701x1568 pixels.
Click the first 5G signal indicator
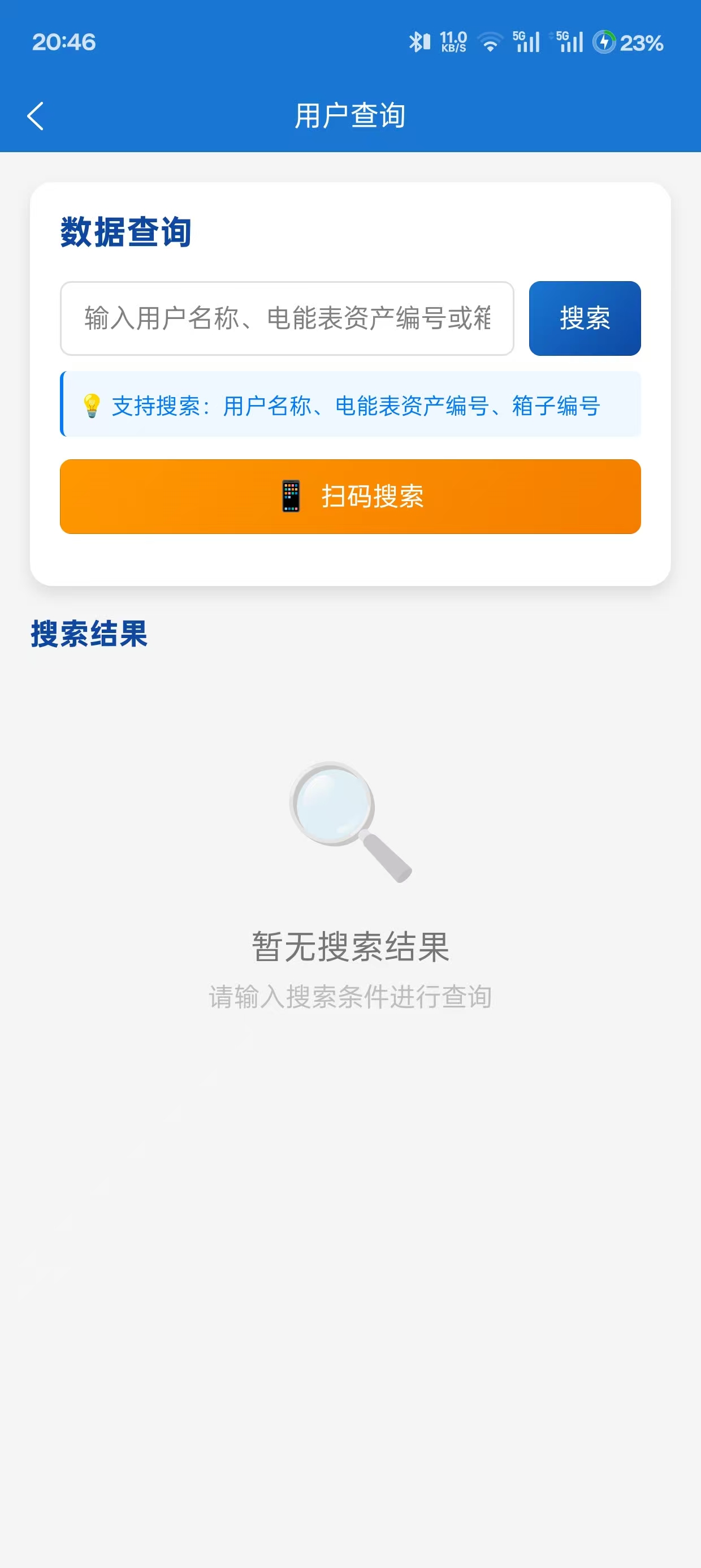pos(526,41)
